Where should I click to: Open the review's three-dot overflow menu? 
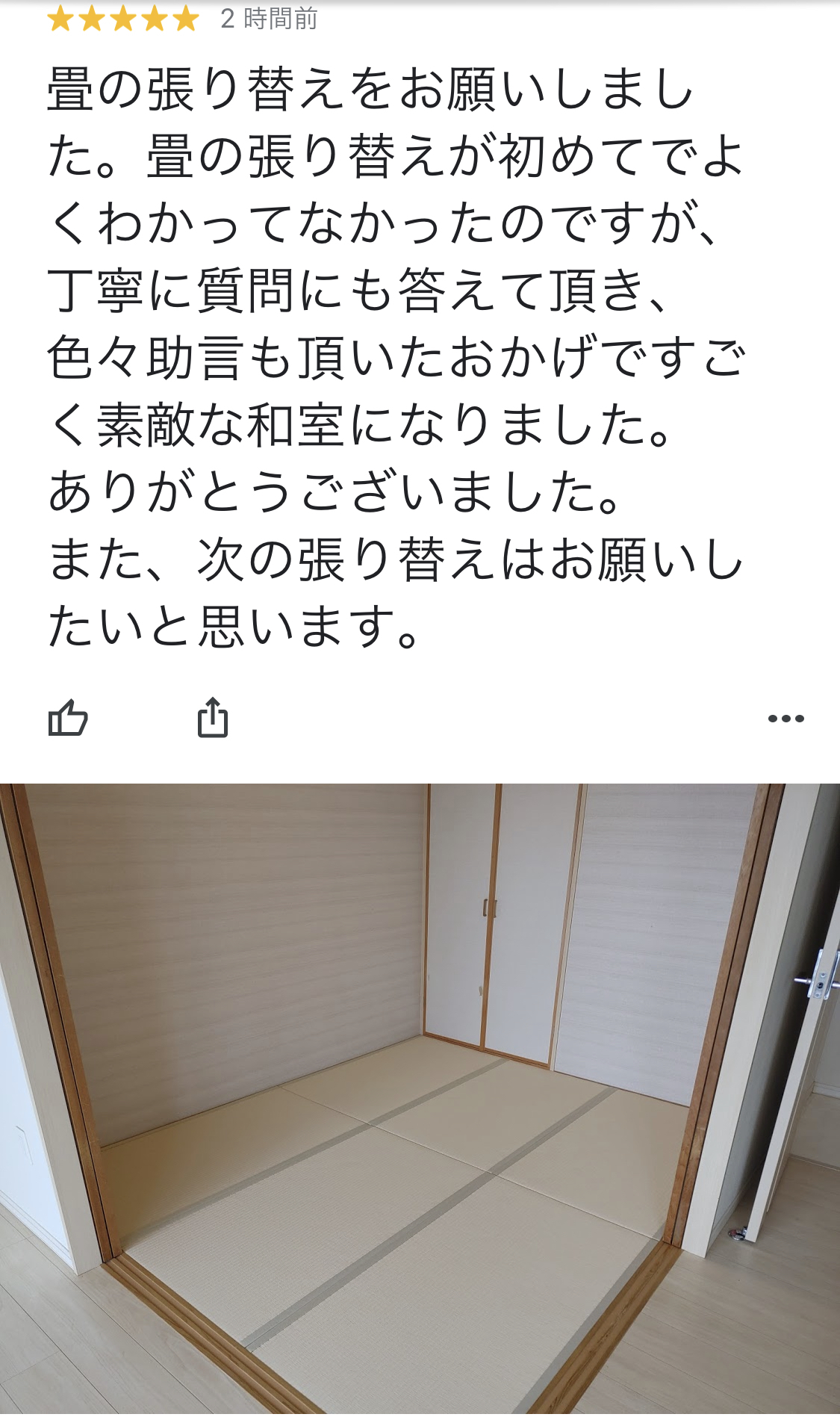pos(785,719)
